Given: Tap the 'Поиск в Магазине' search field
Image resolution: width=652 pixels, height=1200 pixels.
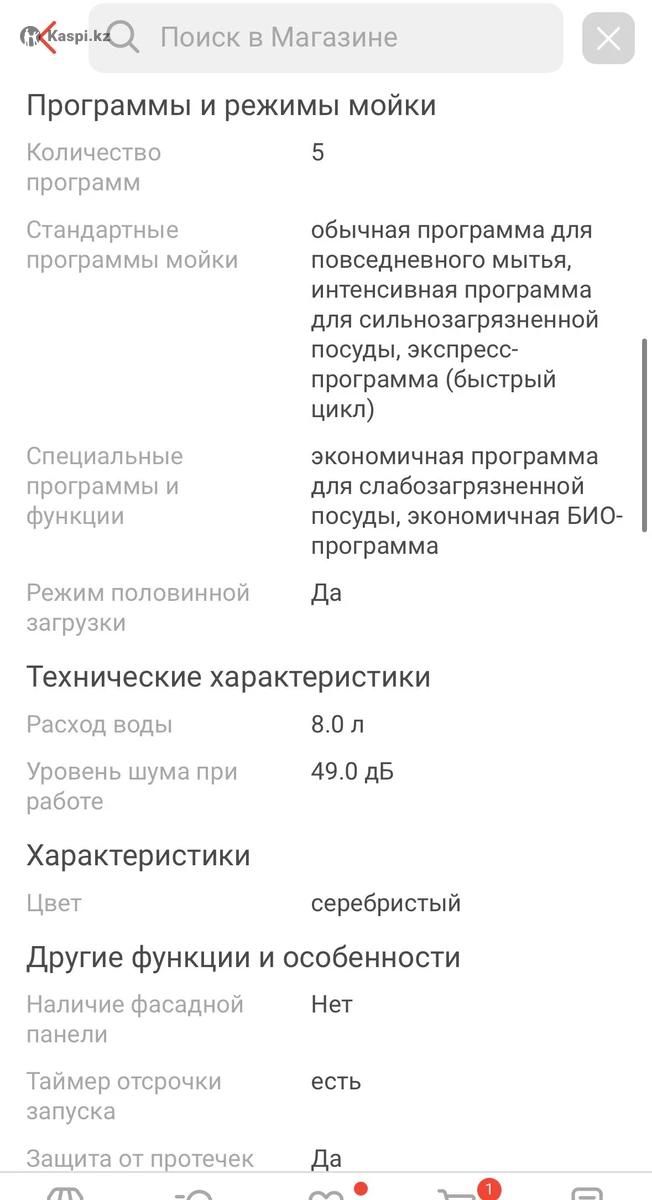Looking at the screenshot, I should click(326, 38).
